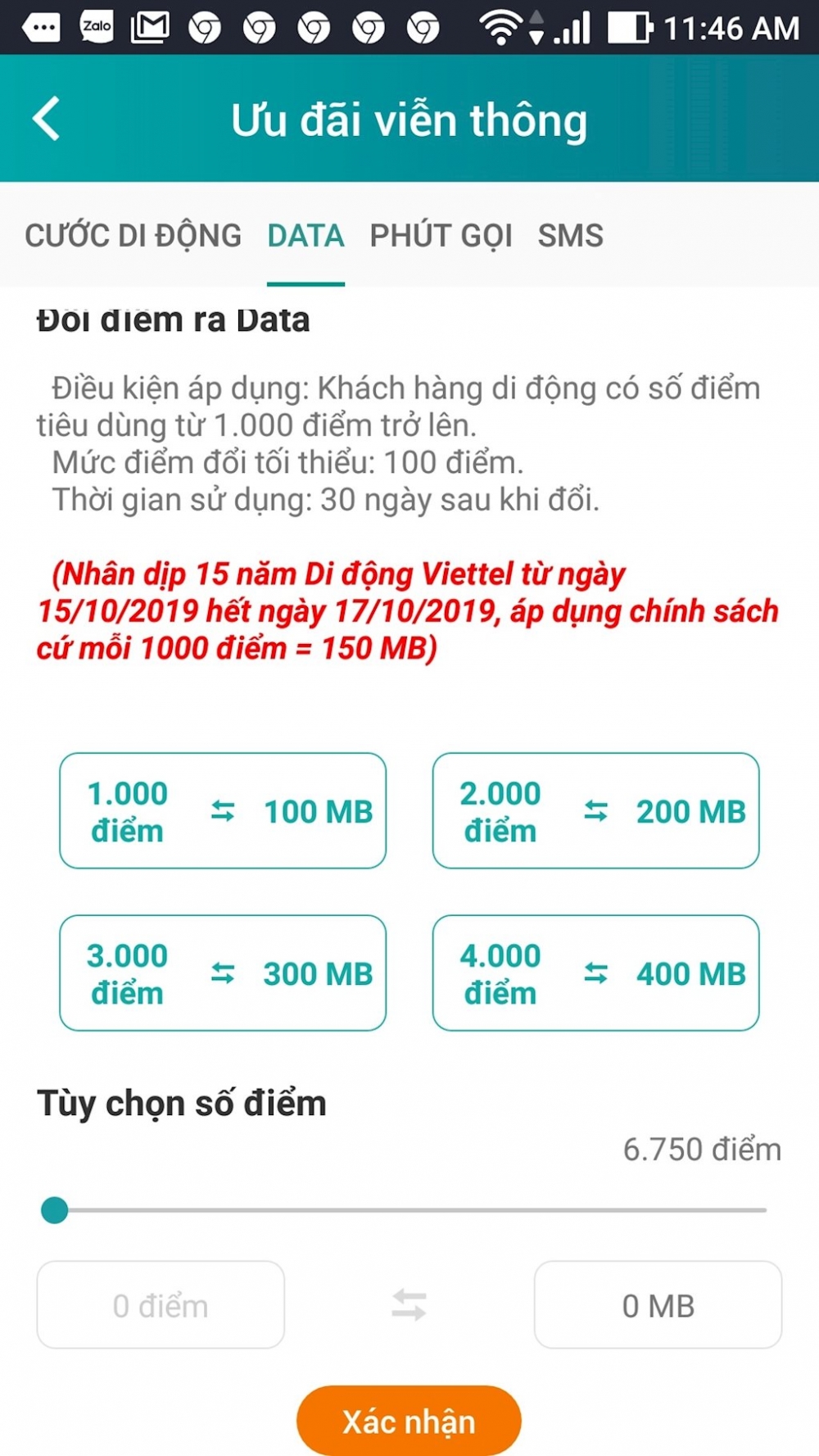The image size is (819, 1456).
Task: Focus the 0 điểm input field
Action: 161,1304
